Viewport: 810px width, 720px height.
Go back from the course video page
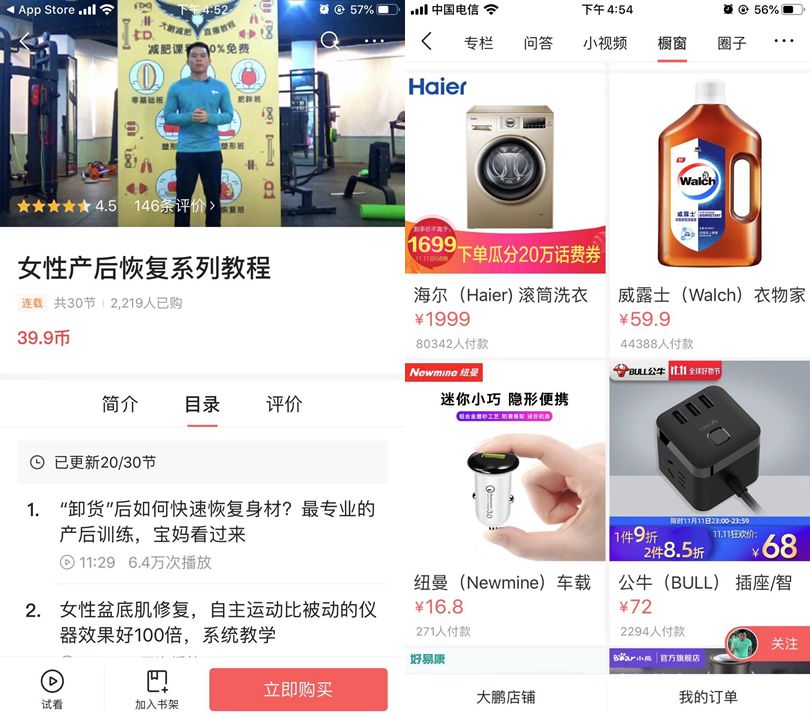[26, 41]
